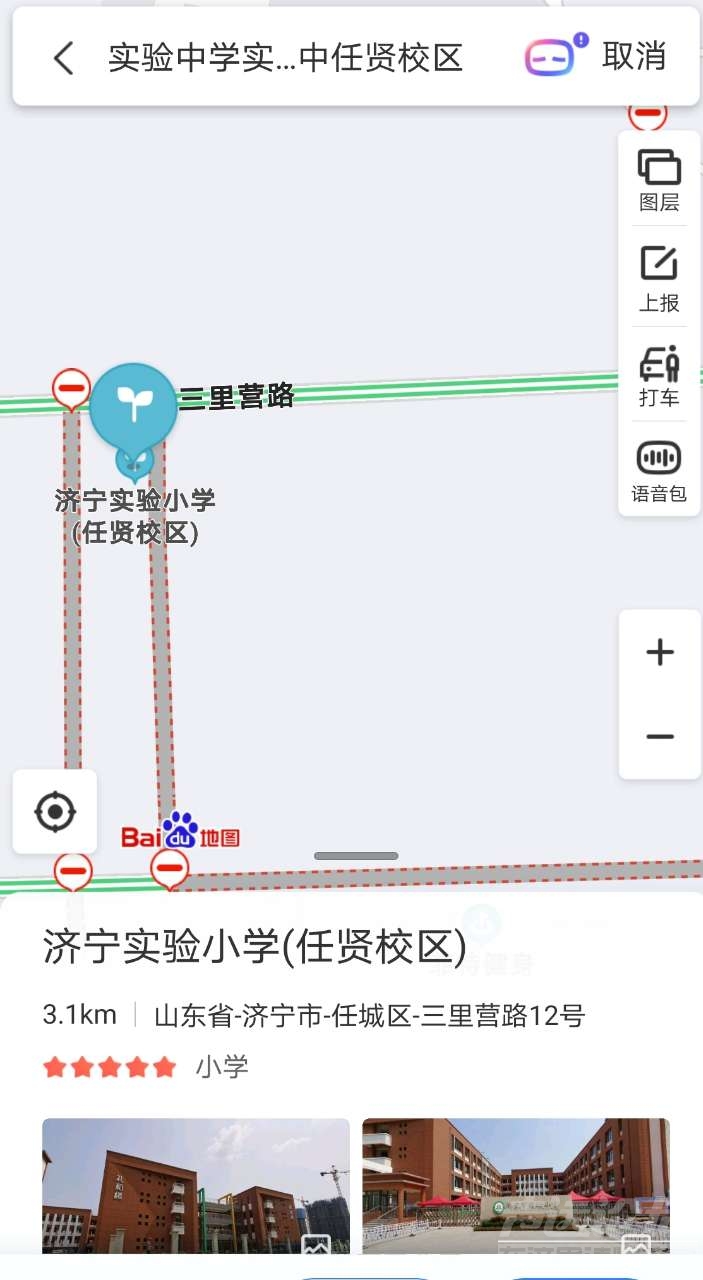Tap the bottom sheet drag handle

(x=356, y=856)
